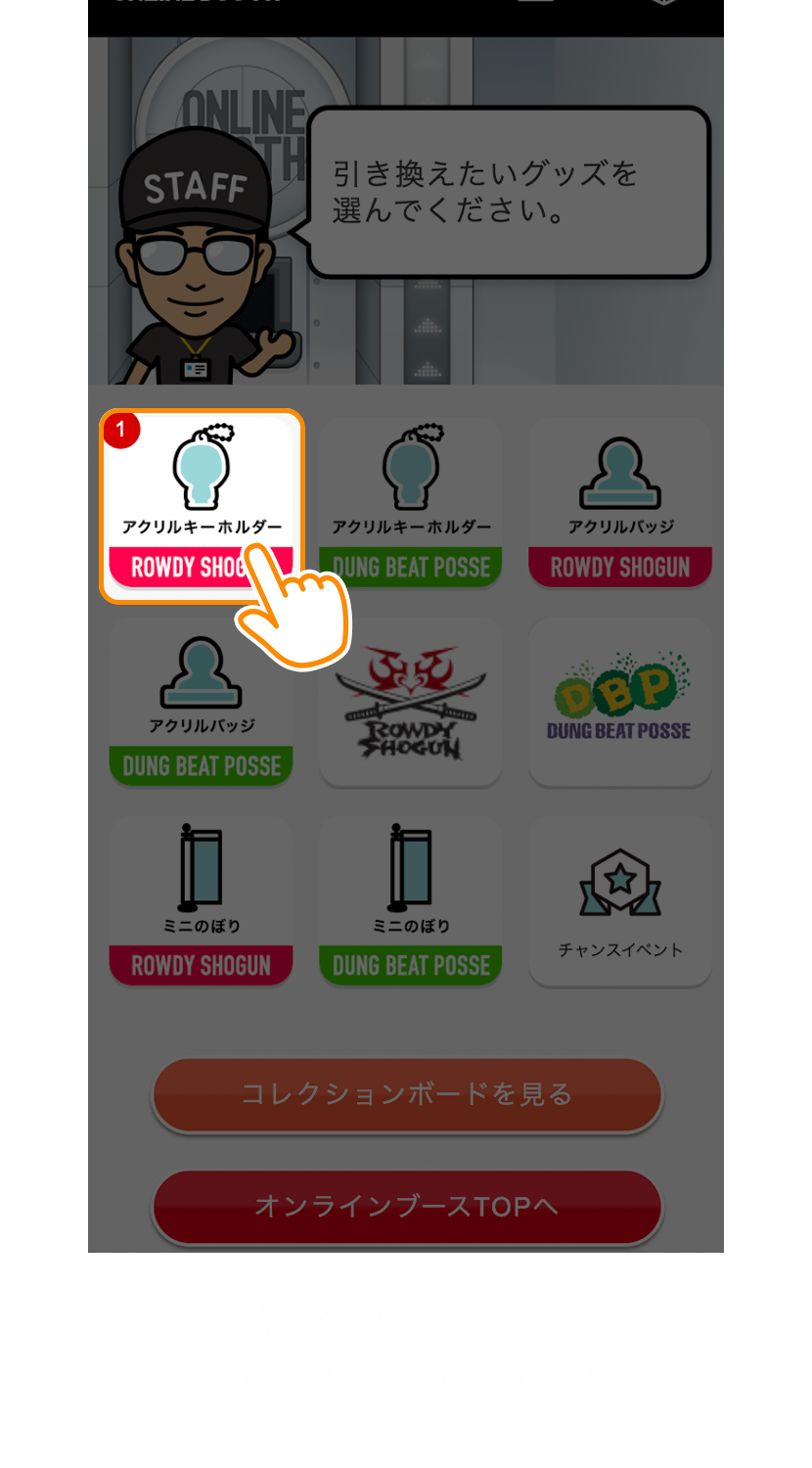Screen dimensions: 812x1468
Task: Tap the highlighted keyholder tile with orange border
Action: point(201,489)
